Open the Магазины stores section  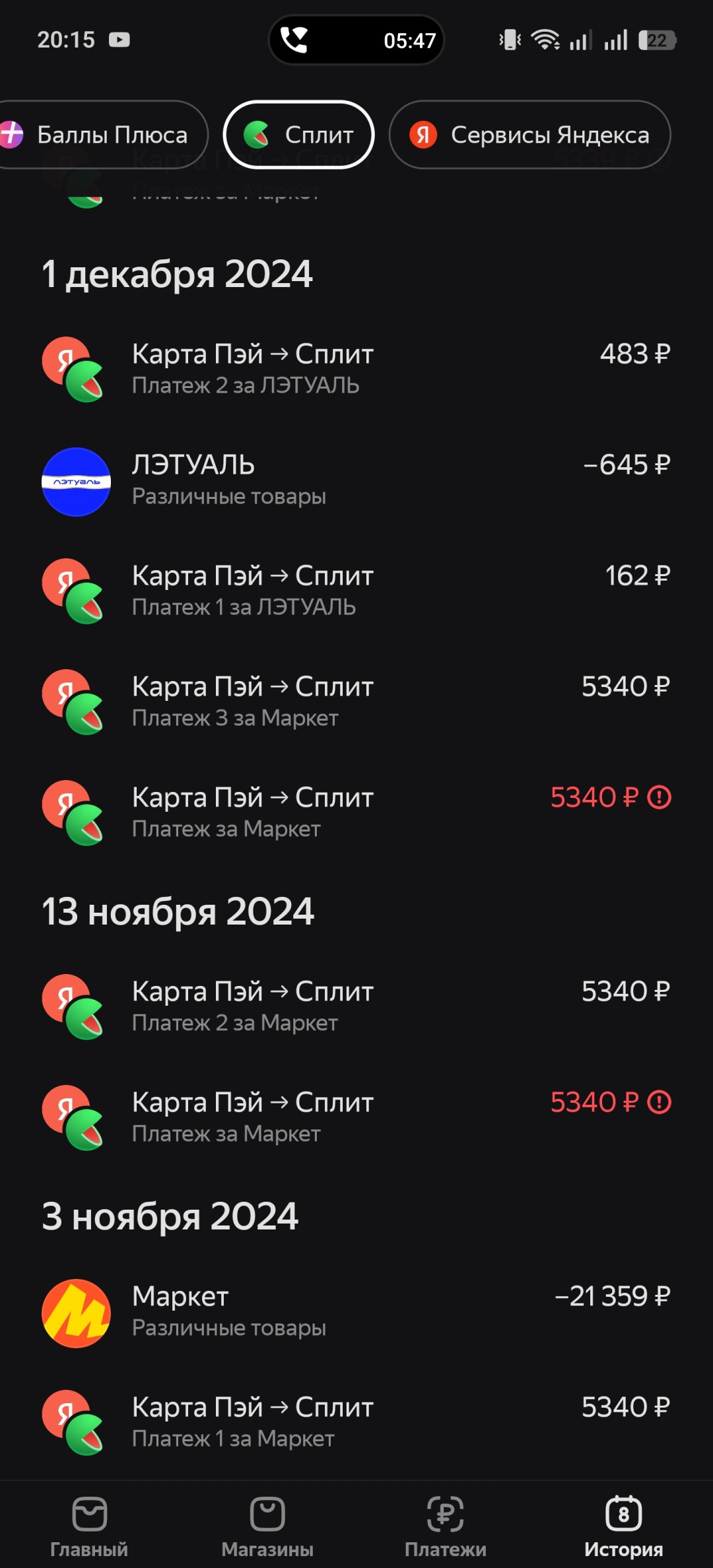[x=267, y=1524]
